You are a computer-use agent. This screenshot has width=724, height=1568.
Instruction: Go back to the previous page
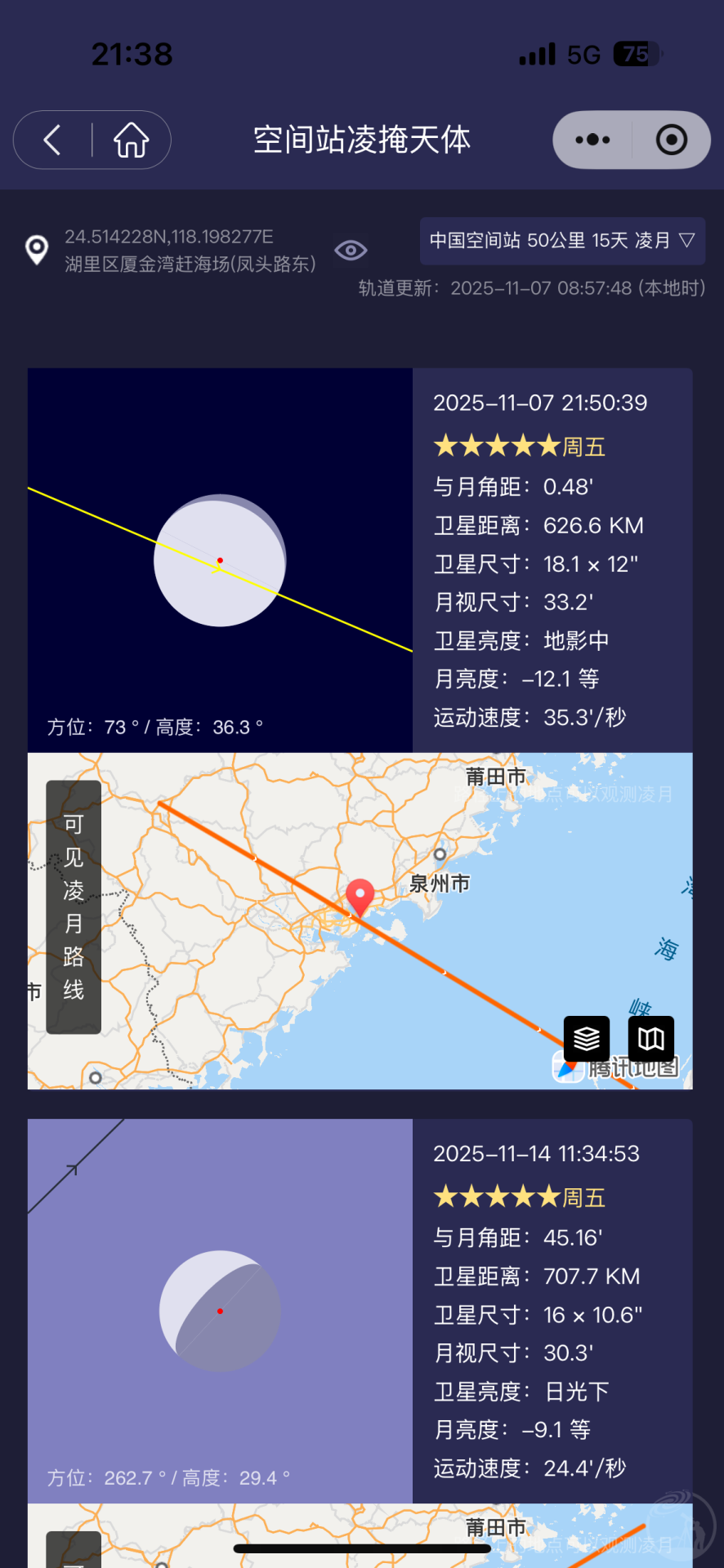click(x=53, y=140)
